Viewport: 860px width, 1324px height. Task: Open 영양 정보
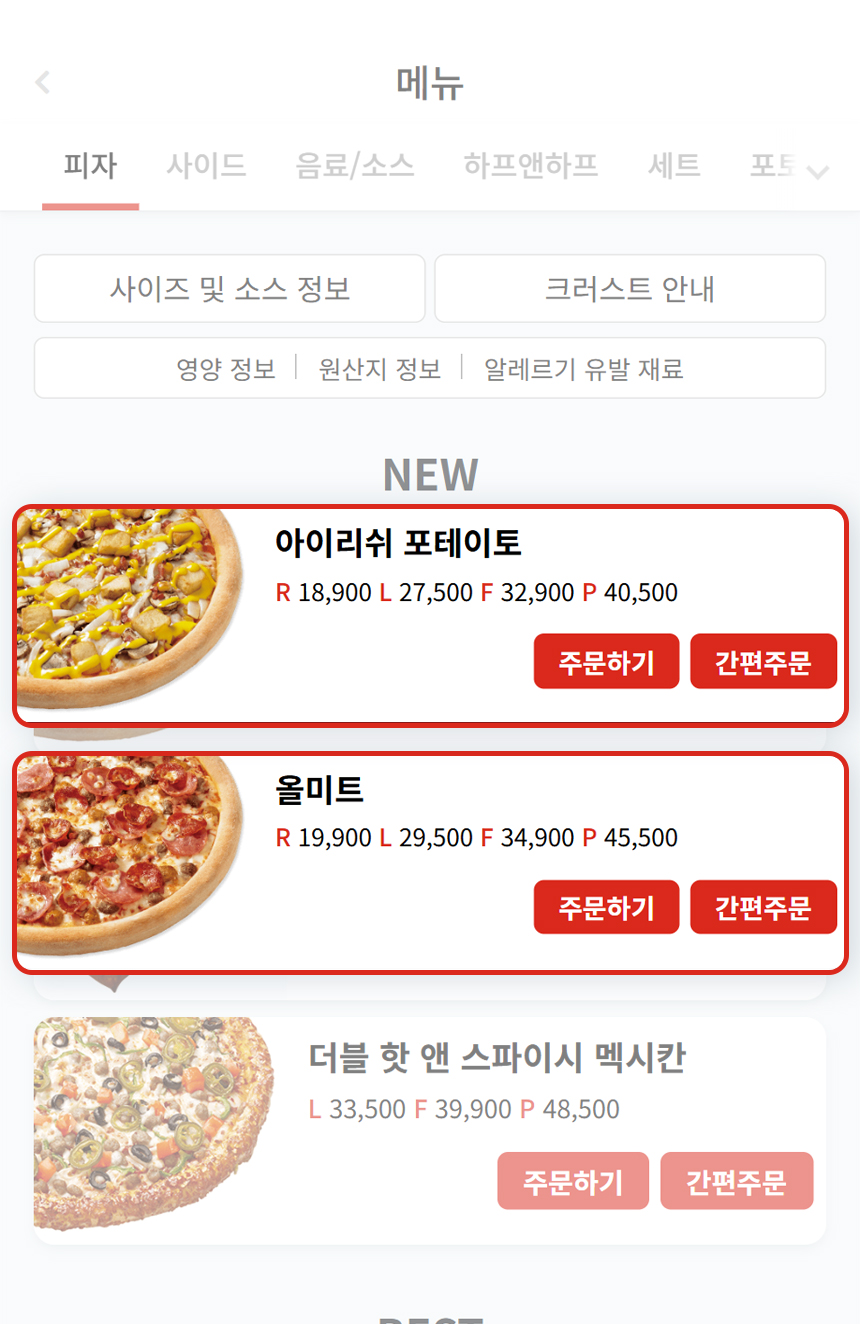coord(226,369)
